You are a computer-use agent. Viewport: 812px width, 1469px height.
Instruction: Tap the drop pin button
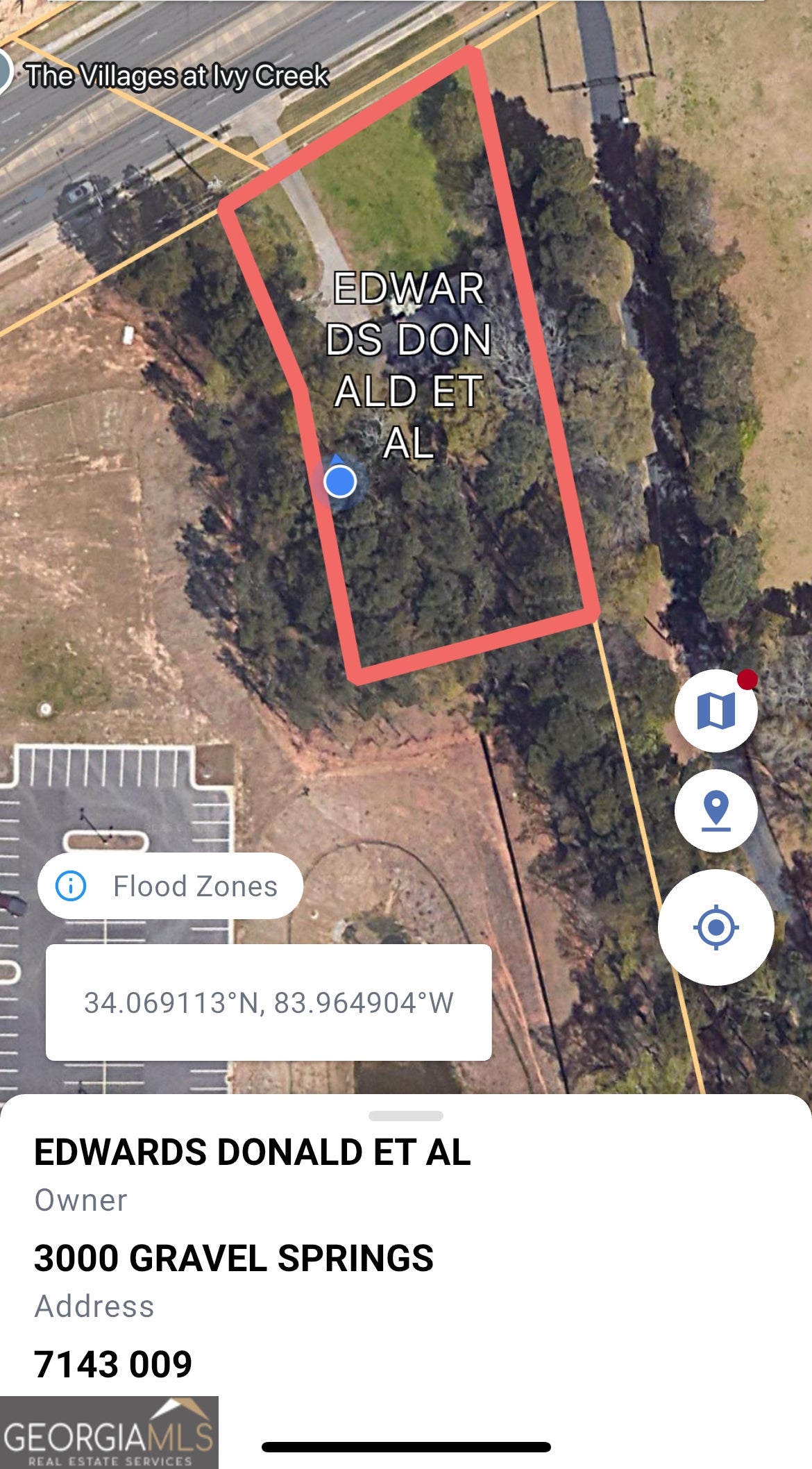tap(716, 810)
